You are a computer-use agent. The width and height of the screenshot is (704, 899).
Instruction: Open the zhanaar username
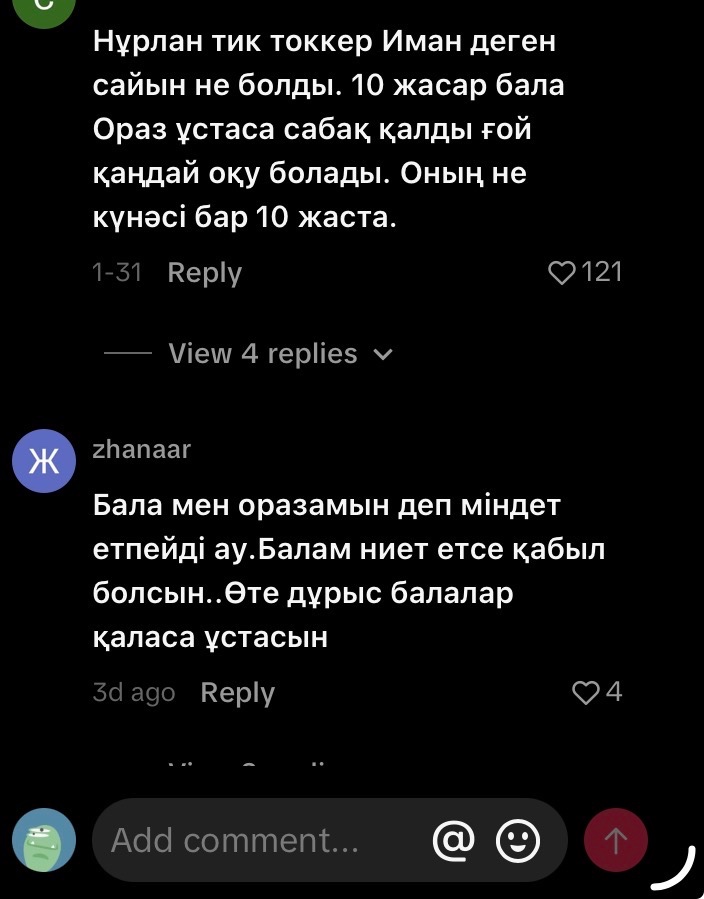(141, 450)
